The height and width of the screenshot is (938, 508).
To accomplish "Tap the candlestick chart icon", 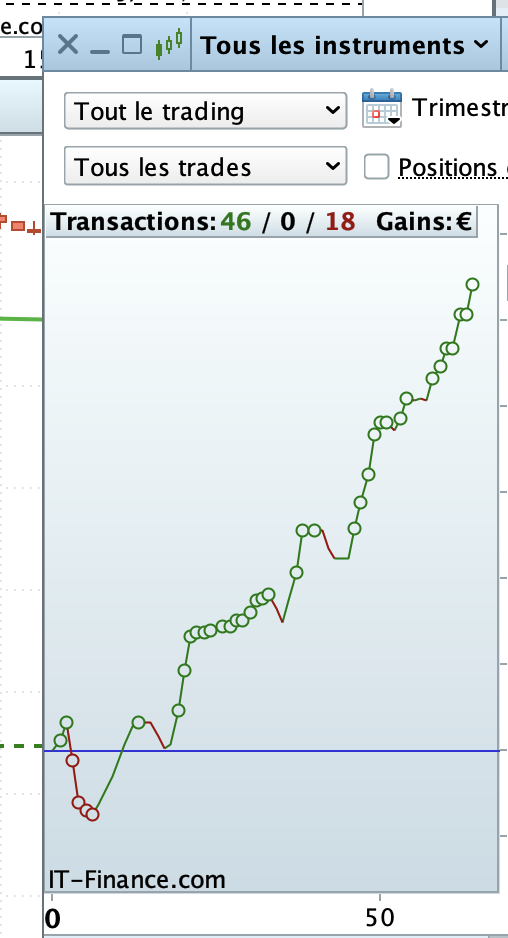I will (x=169, y=44).
